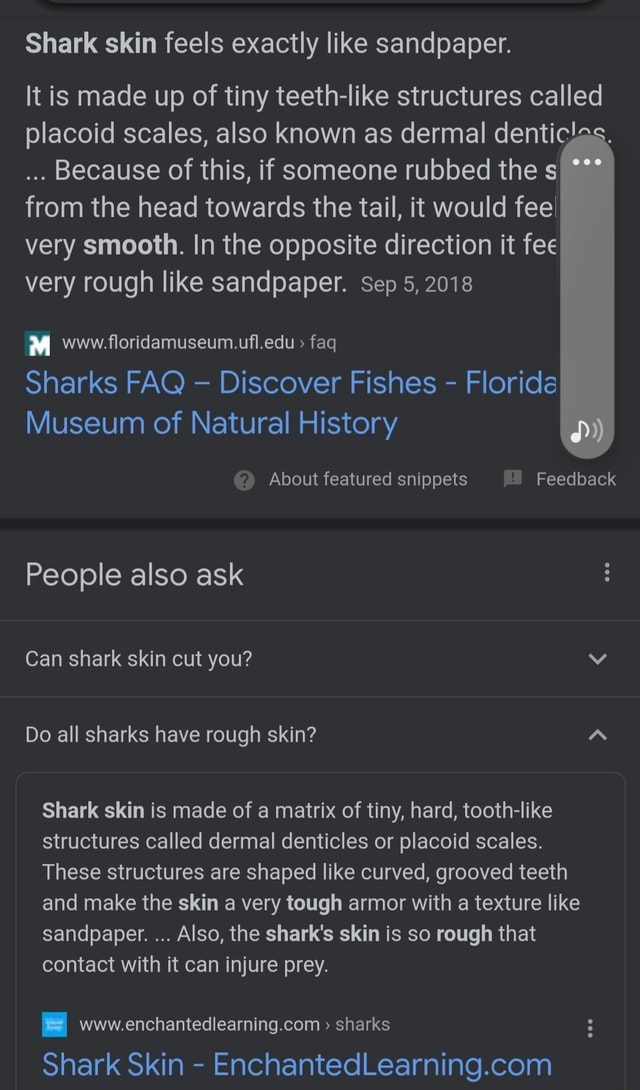The image size is (640, 1090).
Task: Expand "Can shark skin cut you?" question
Action: [x=598, y=659]
